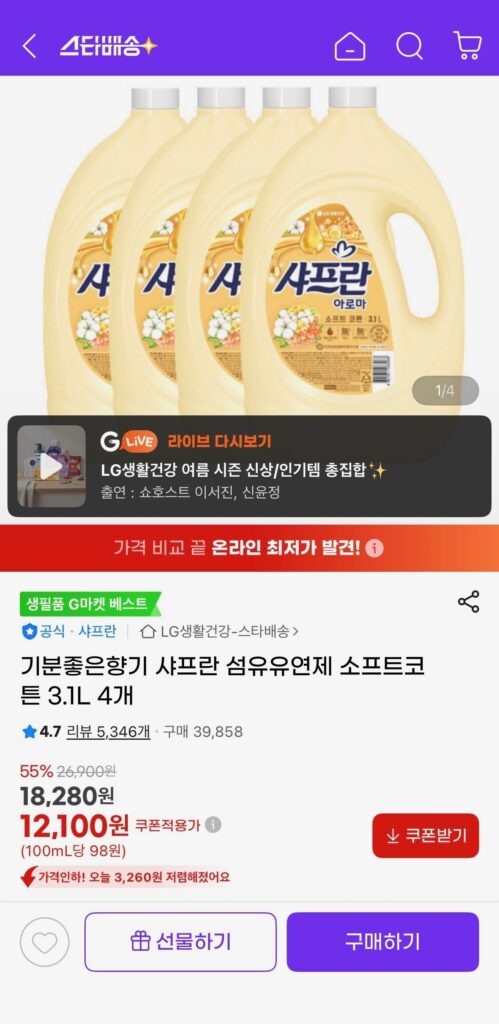The width and height of the screenshot is (499, 1024).
Task: Open the shopping cart
Action: 468,46
